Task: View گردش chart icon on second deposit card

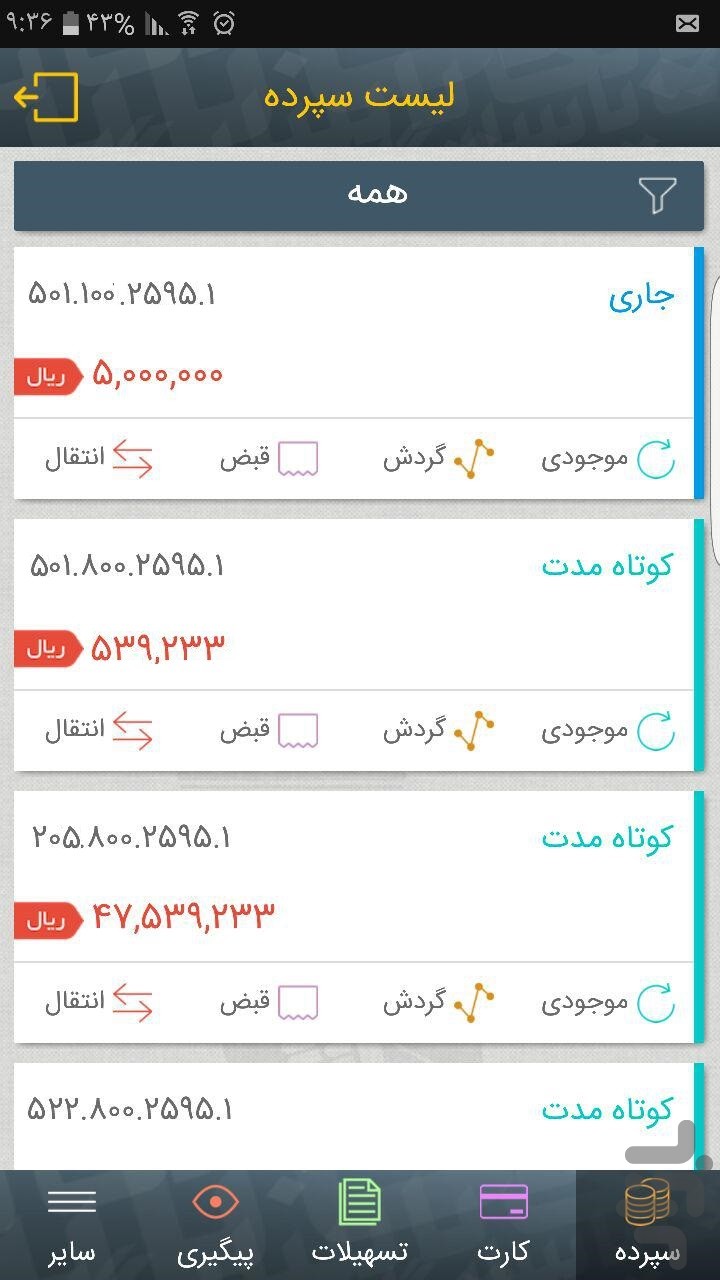Action: (473, 730)
